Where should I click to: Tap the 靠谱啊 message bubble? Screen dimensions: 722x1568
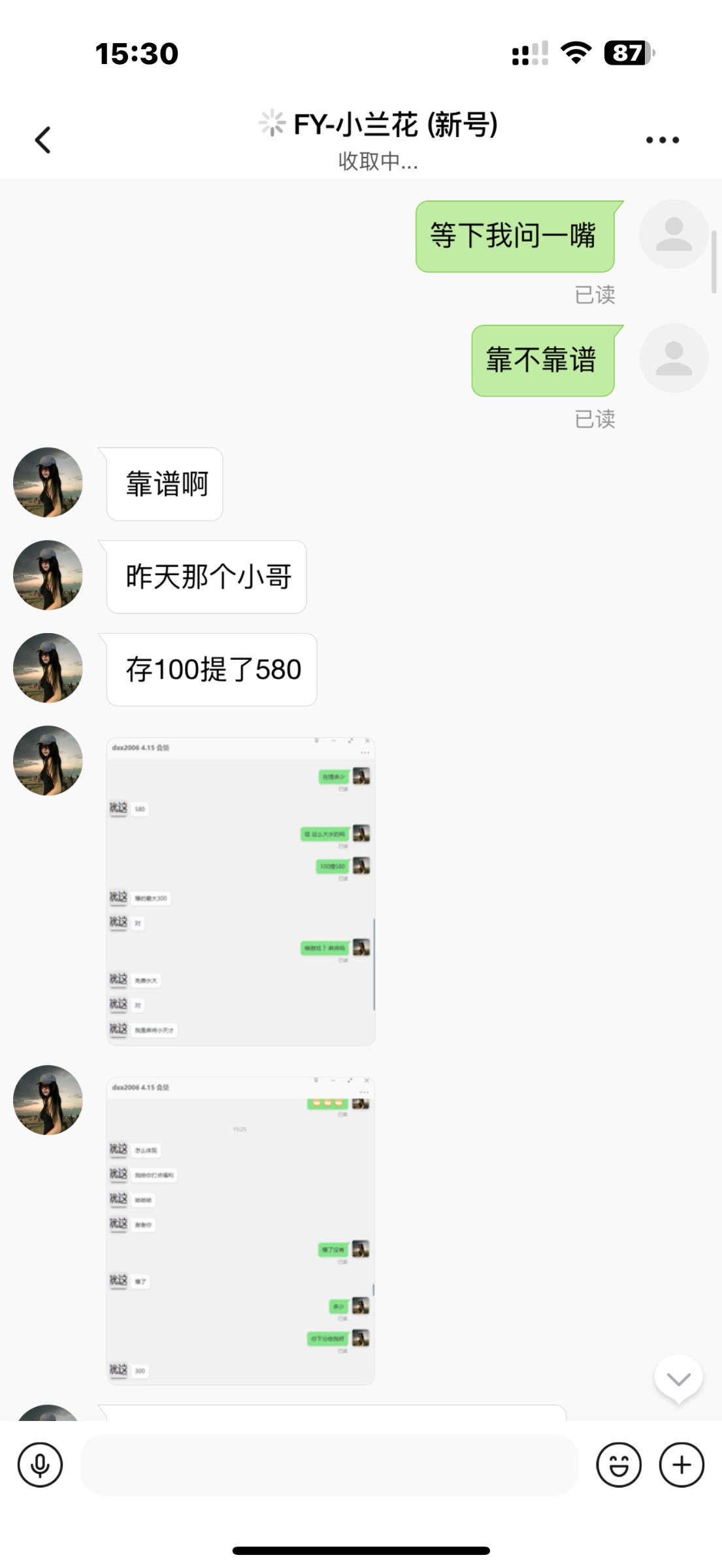[164, 483]
